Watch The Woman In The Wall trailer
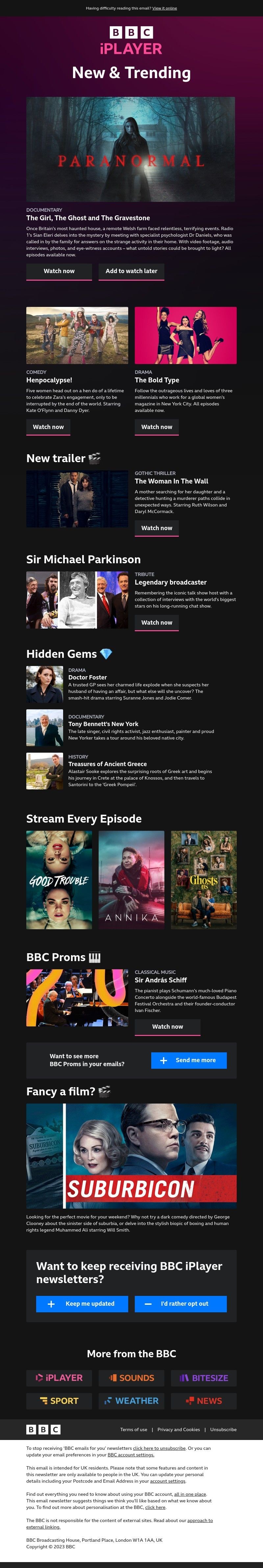Screen dimensions: 263x1568 click(x=157, y=528)
